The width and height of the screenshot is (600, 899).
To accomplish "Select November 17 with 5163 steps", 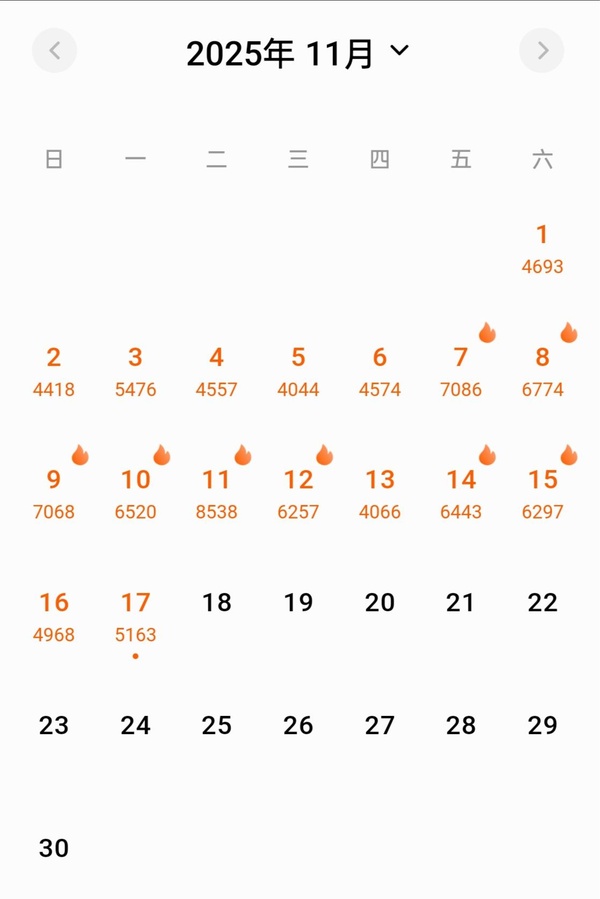I will [136, 616].
